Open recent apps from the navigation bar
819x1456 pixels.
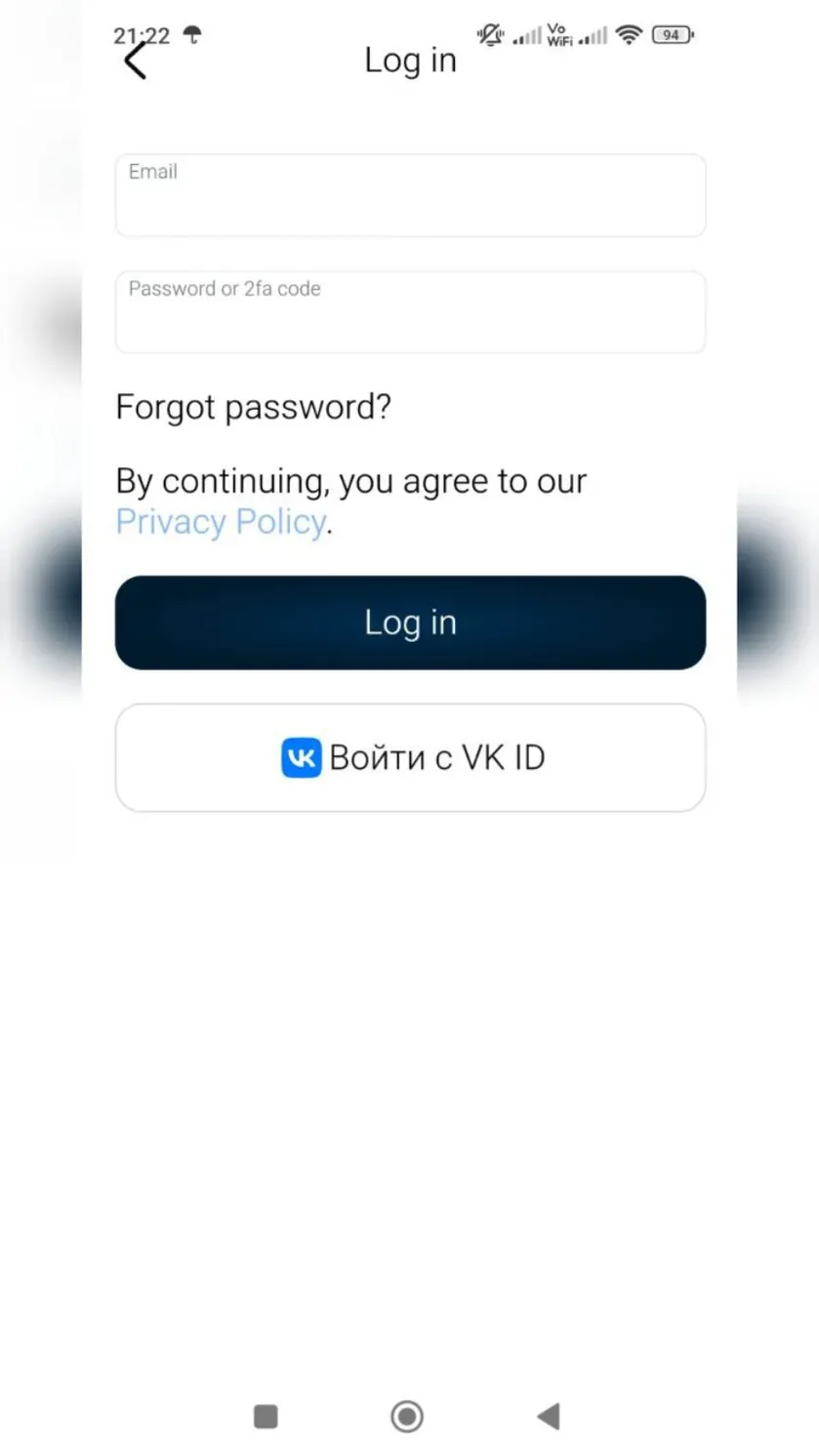coord(266,1416)
